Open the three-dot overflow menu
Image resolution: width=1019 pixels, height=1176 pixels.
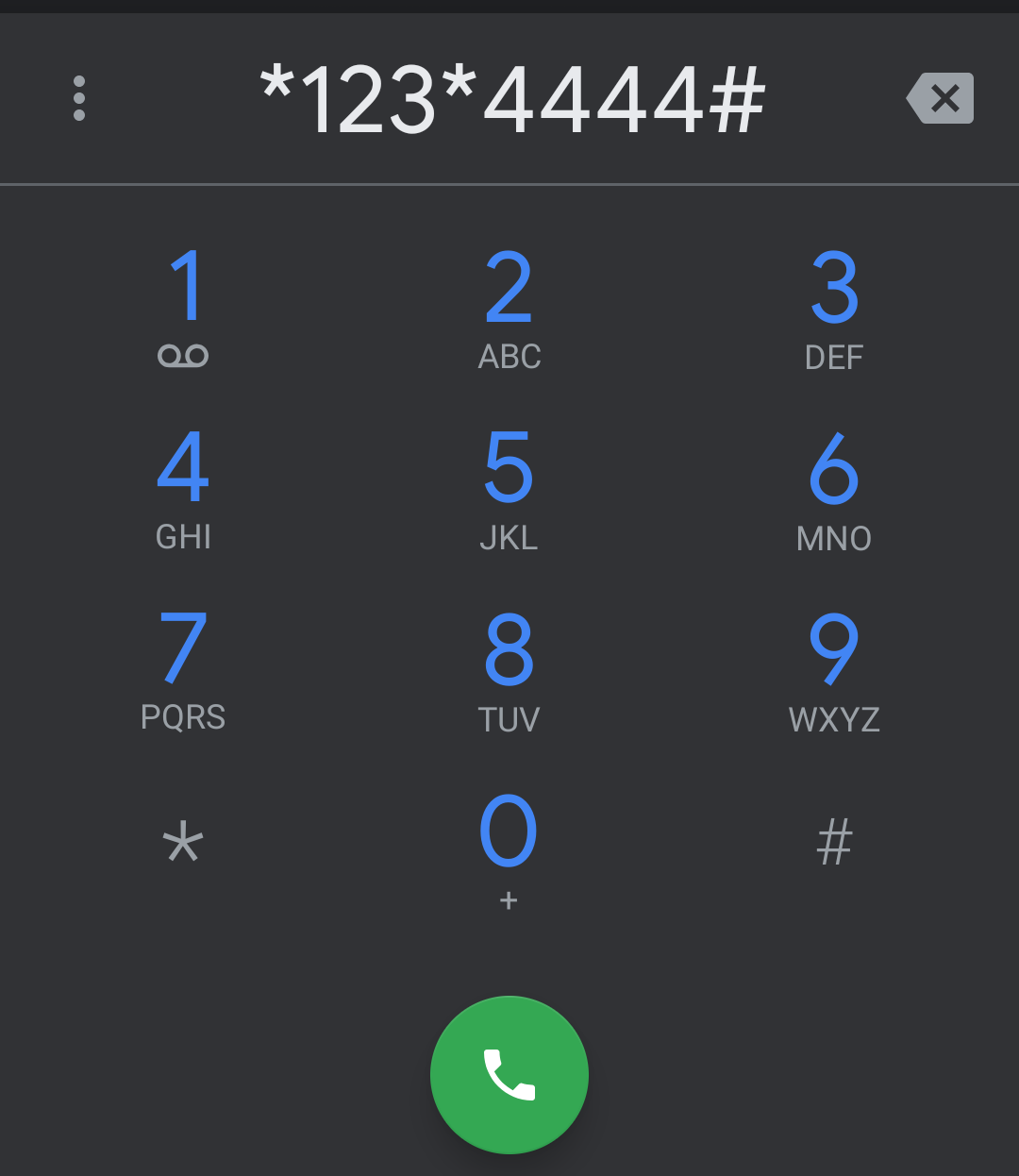[79, 99]
